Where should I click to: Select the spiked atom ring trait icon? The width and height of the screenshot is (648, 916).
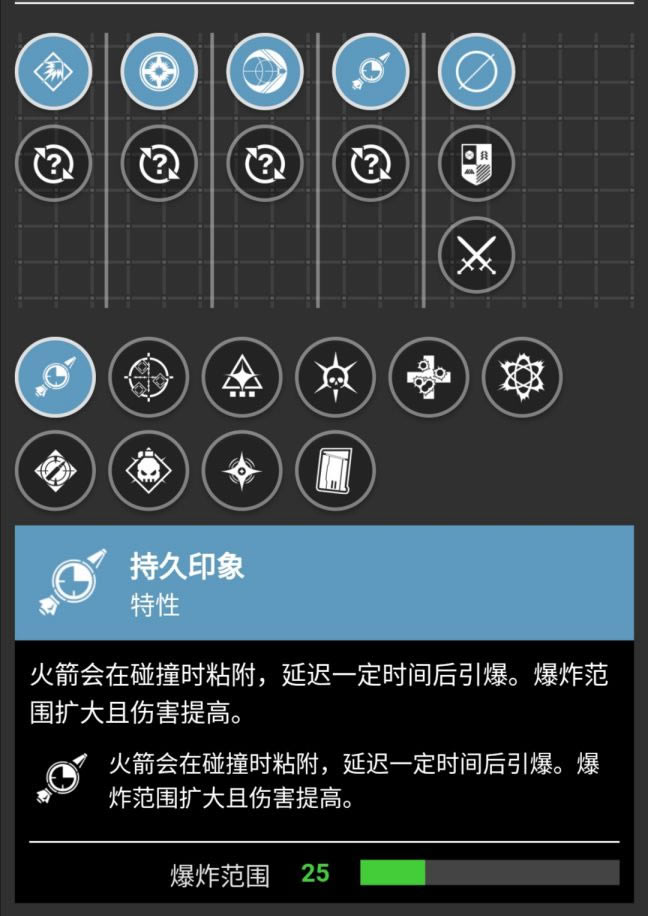(x=522, y=377)
